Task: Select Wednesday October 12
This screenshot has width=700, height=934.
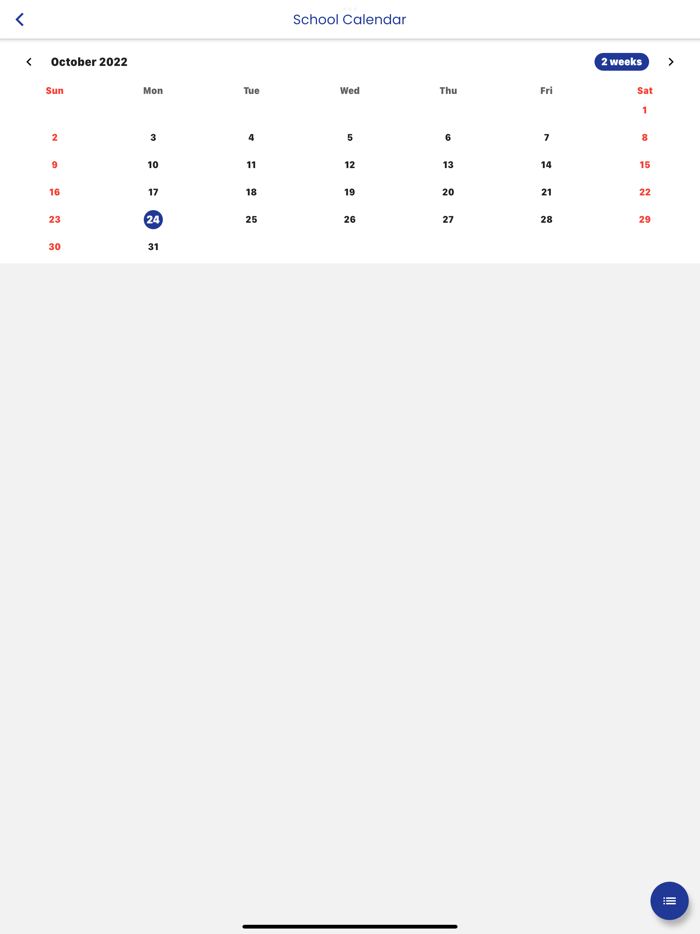Action: pos(350,165)
